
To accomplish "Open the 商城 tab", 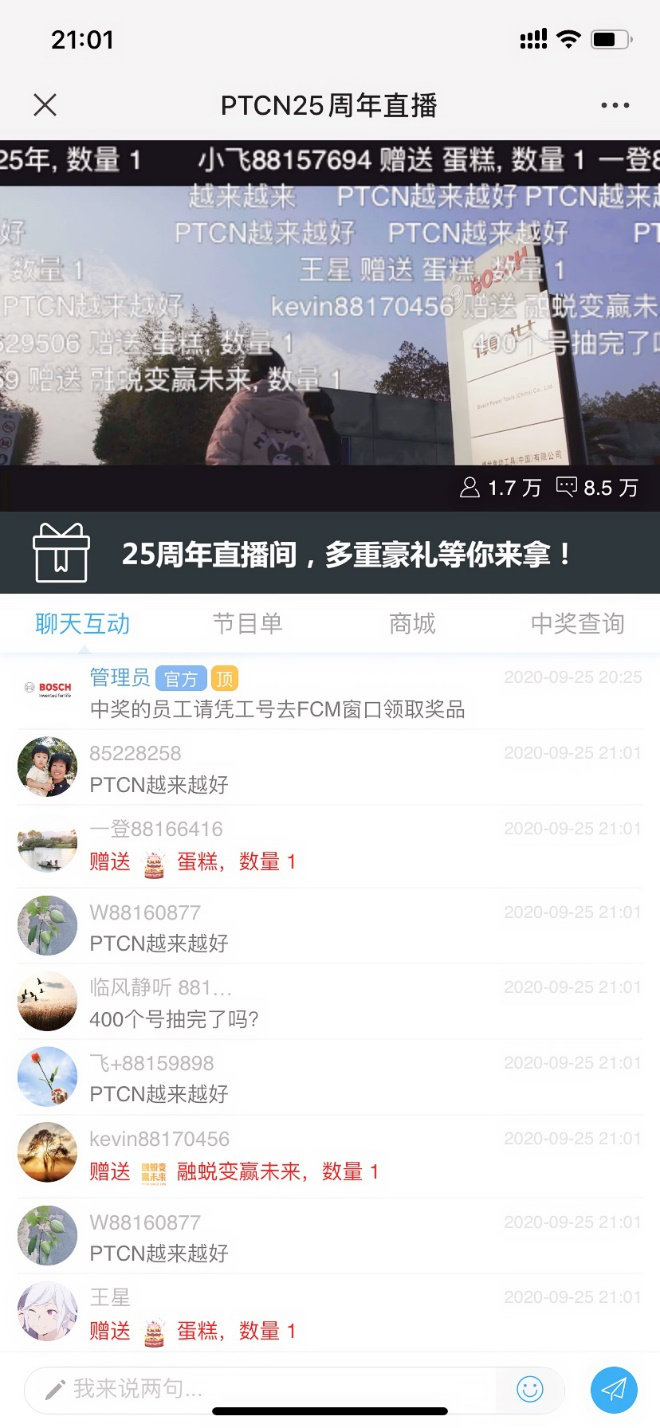I will coord(412,624).
